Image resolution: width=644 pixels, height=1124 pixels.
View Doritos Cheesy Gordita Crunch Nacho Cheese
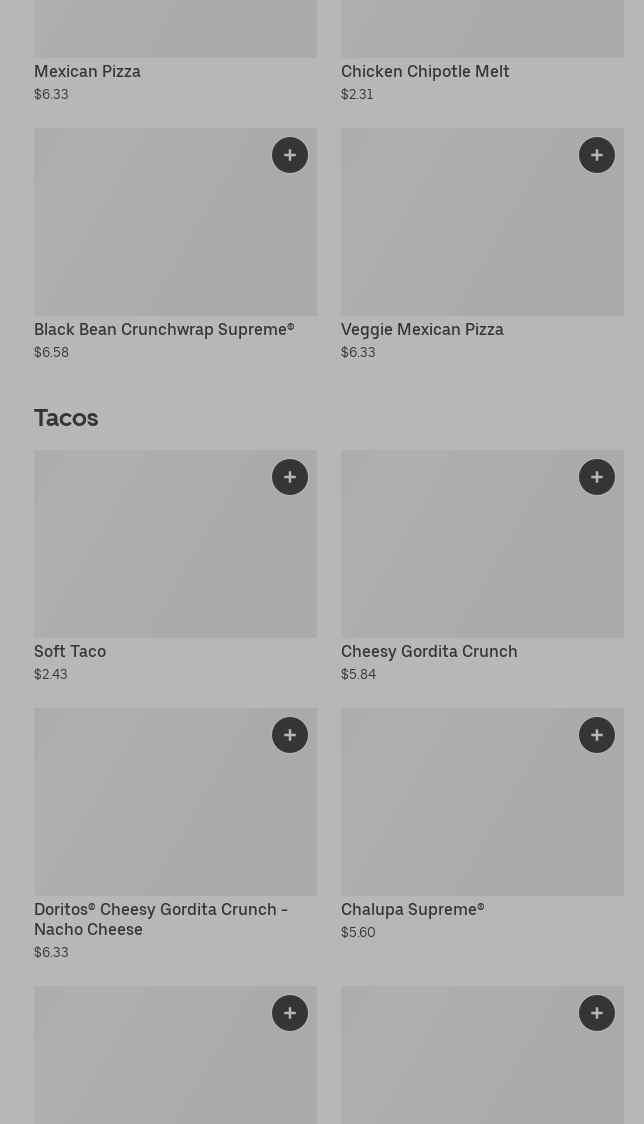[160, 918]
